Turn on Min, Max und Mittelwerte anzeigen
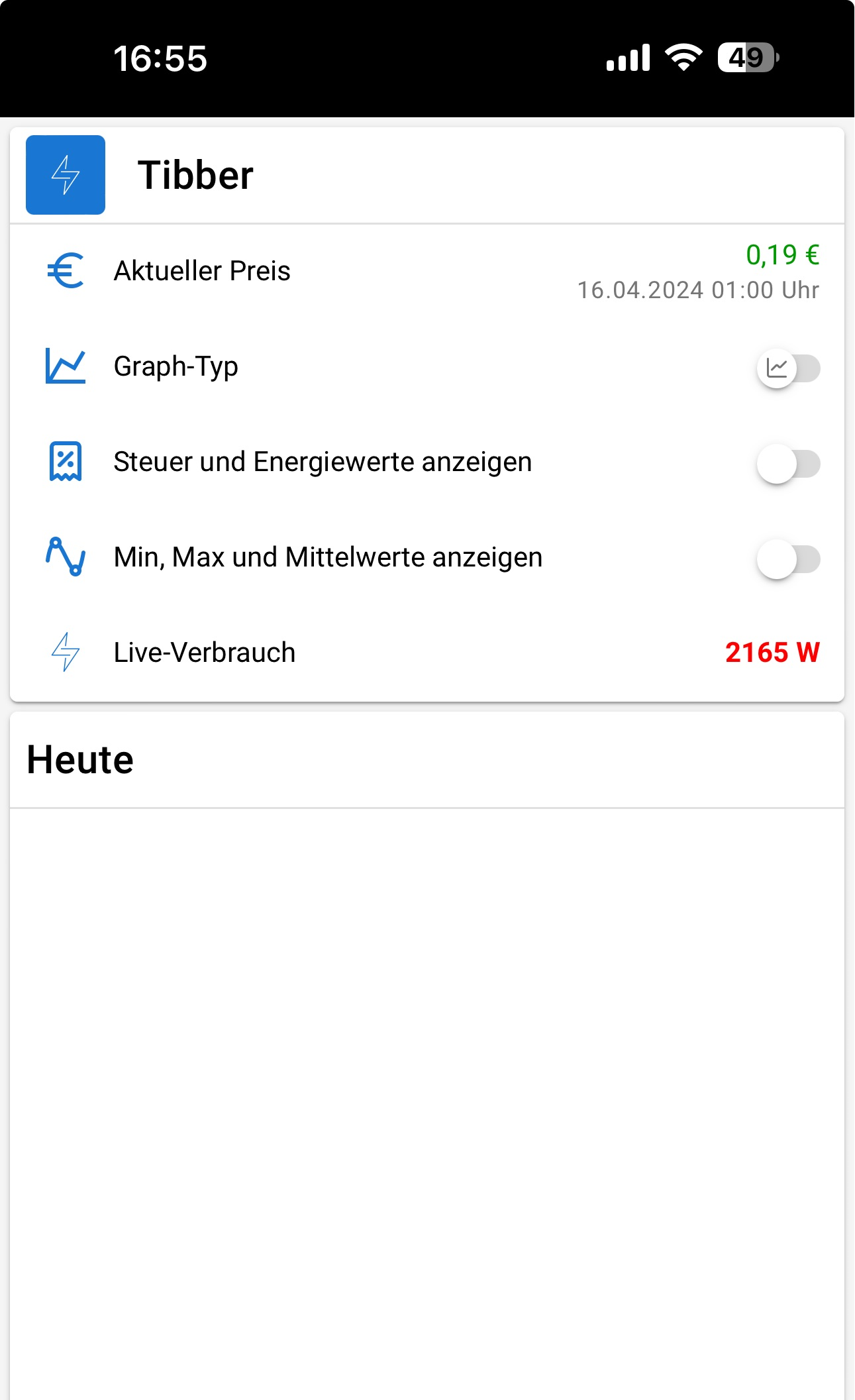The height and width of the screenshot is (1400, 855). click(x=788, y=559)
